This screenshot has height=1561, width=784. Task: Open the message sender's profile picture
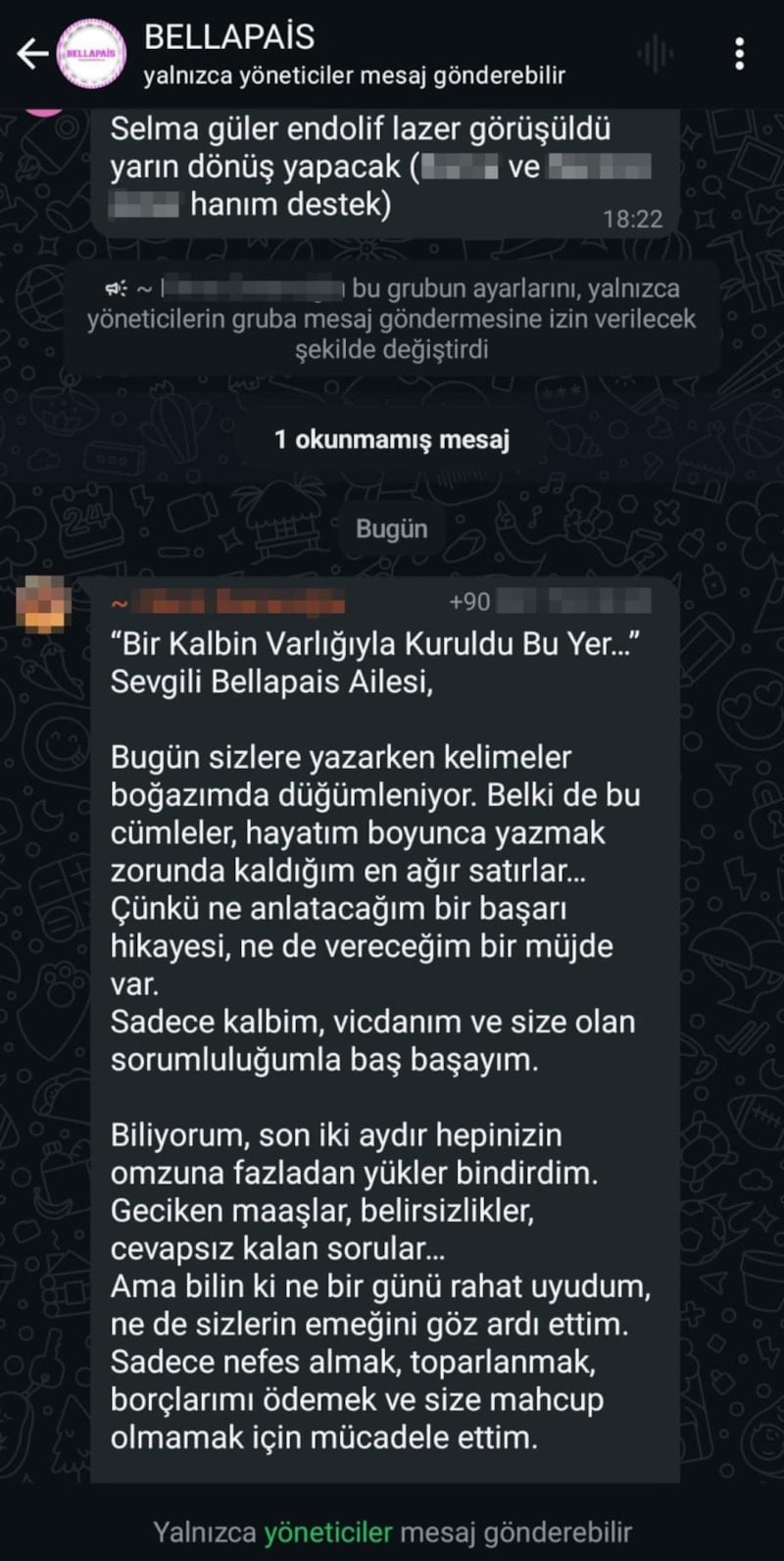[x=44, y=605]
